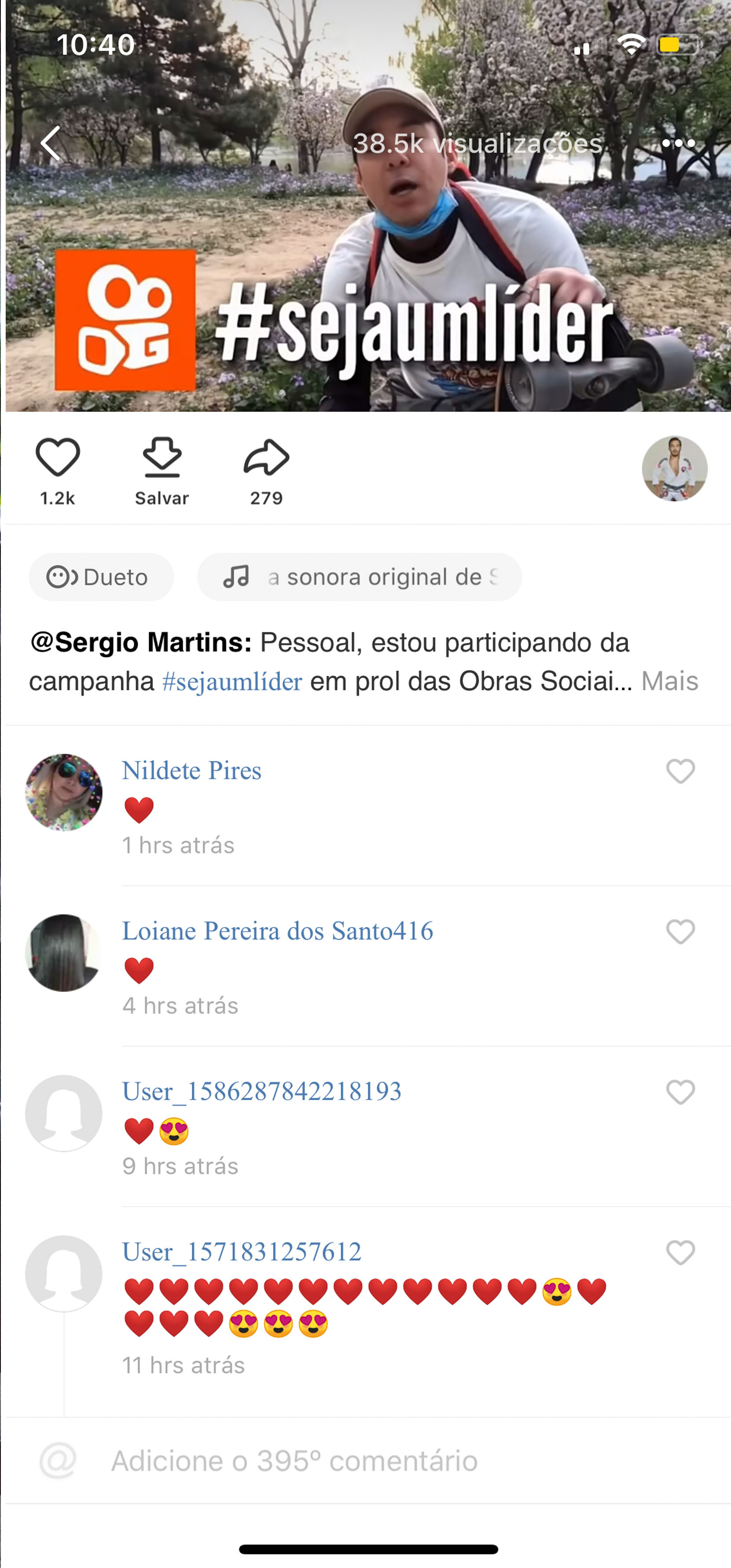Open Loiane Pereira dos Santo416's profile

(277, 931)
